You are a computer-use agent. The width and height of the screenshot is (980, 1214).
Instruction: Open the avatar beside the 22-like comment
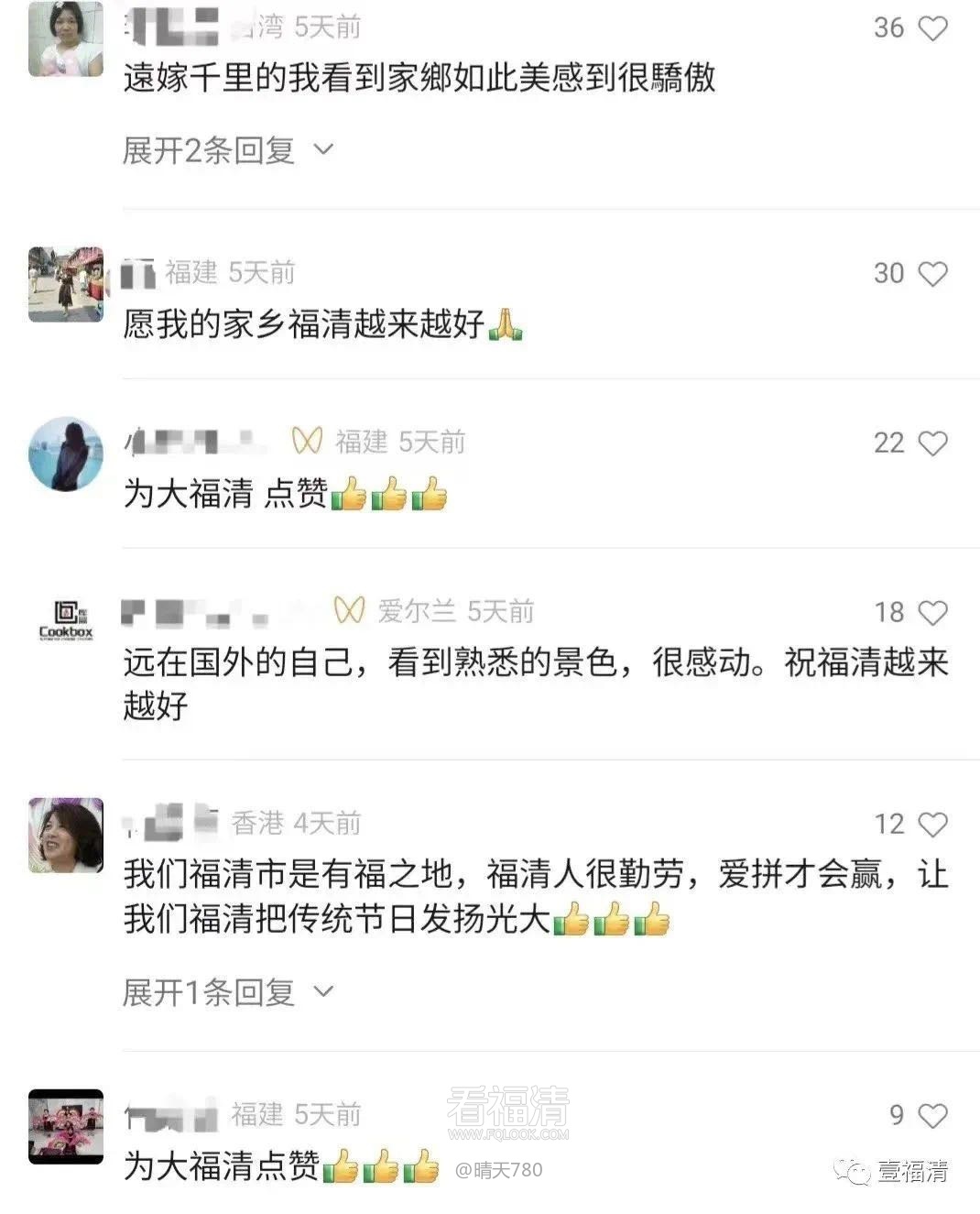coord(66,454)
